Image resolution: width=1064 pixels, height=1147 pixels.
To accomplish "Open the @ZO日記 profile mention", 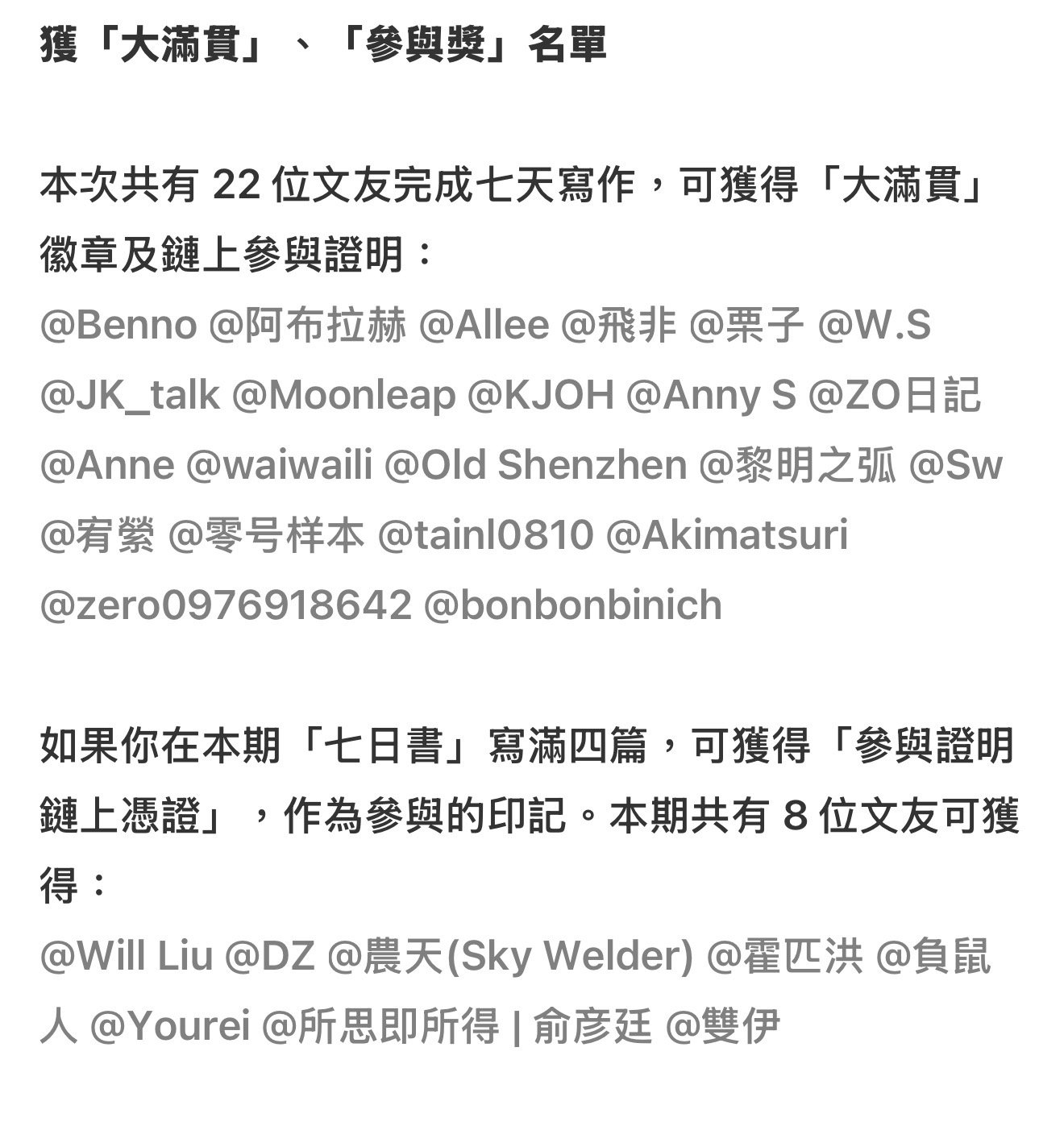I will 894,396.
